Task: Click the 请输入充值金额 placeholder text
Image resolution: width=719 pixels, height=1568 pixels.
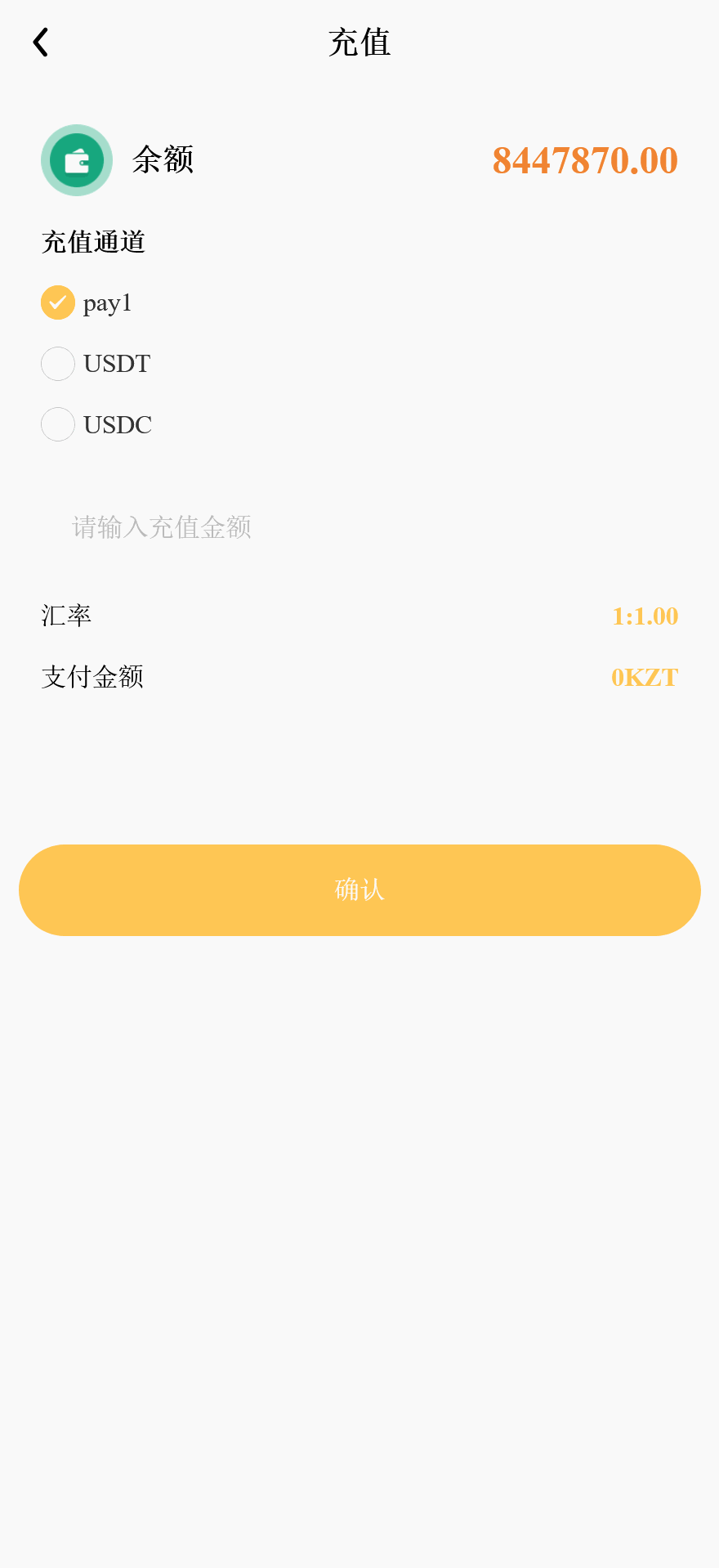Action: coord(161,528)
